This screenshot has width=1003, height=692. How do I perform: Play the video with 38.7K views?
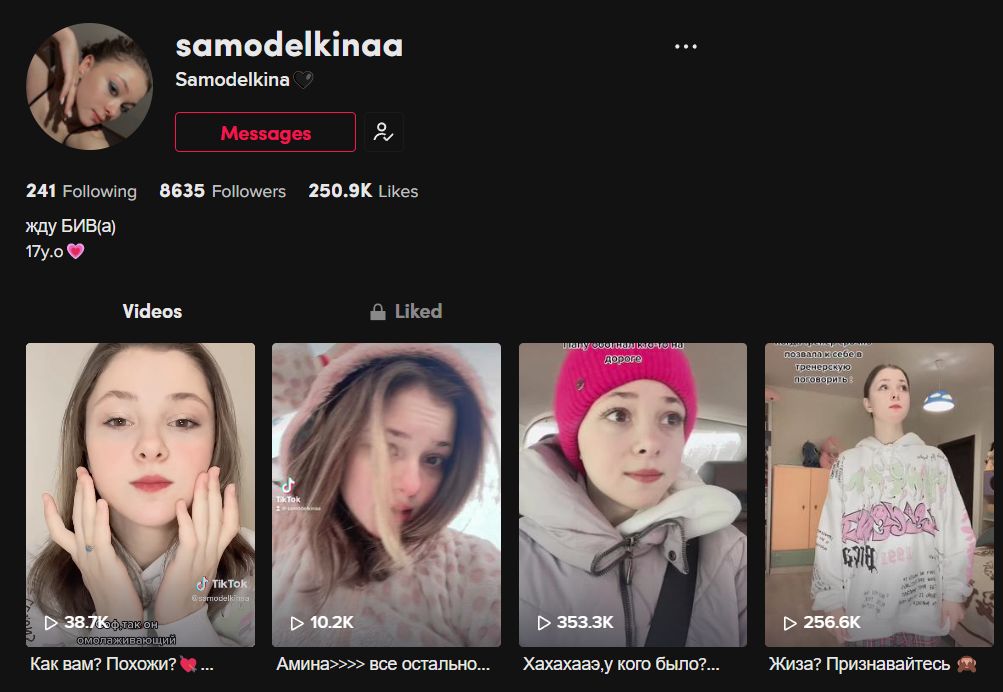[x=140, y=494]
